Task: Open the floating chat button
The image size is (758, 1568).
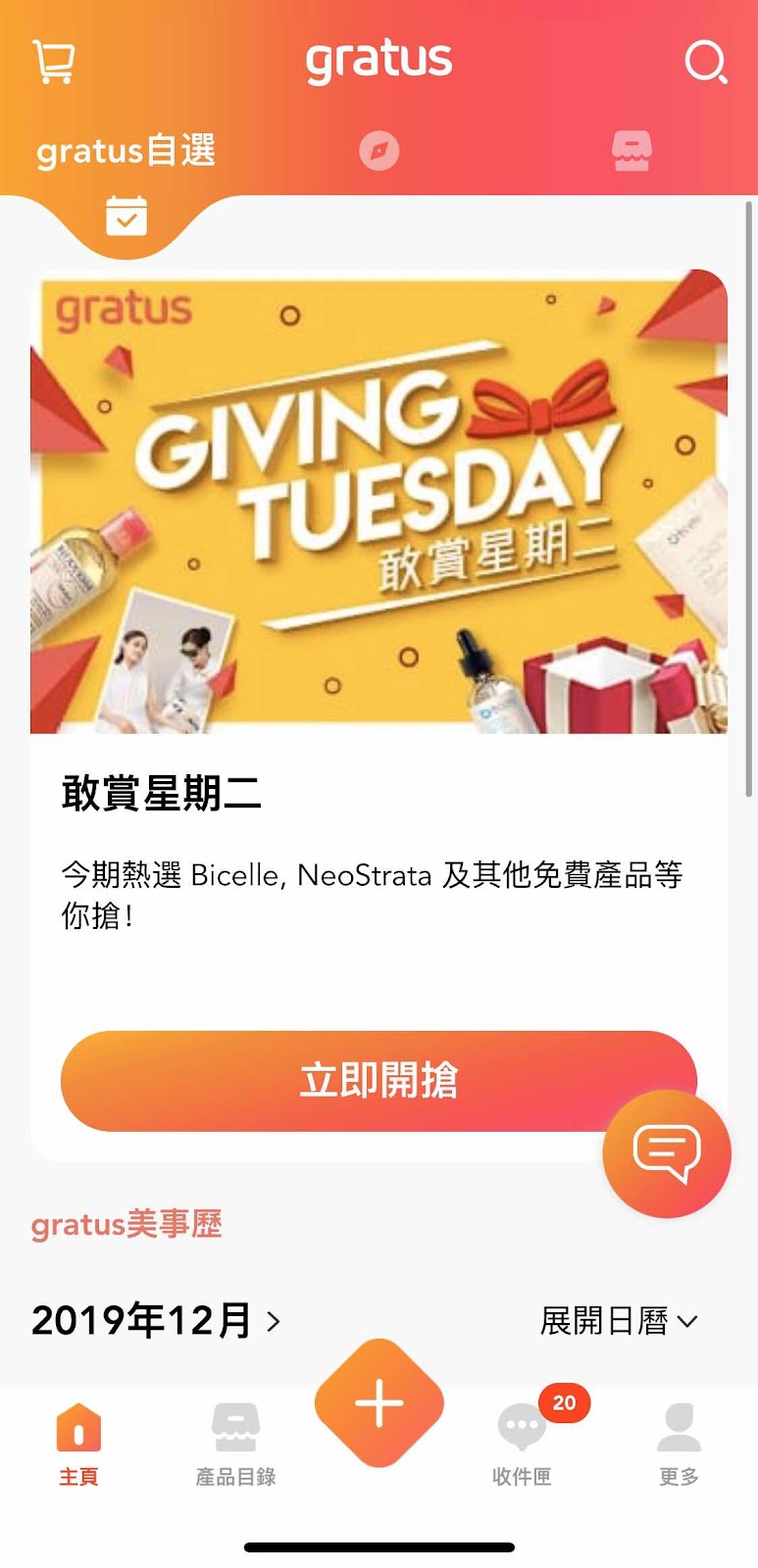Action: pyautogui.click(x=667, y=1153)
